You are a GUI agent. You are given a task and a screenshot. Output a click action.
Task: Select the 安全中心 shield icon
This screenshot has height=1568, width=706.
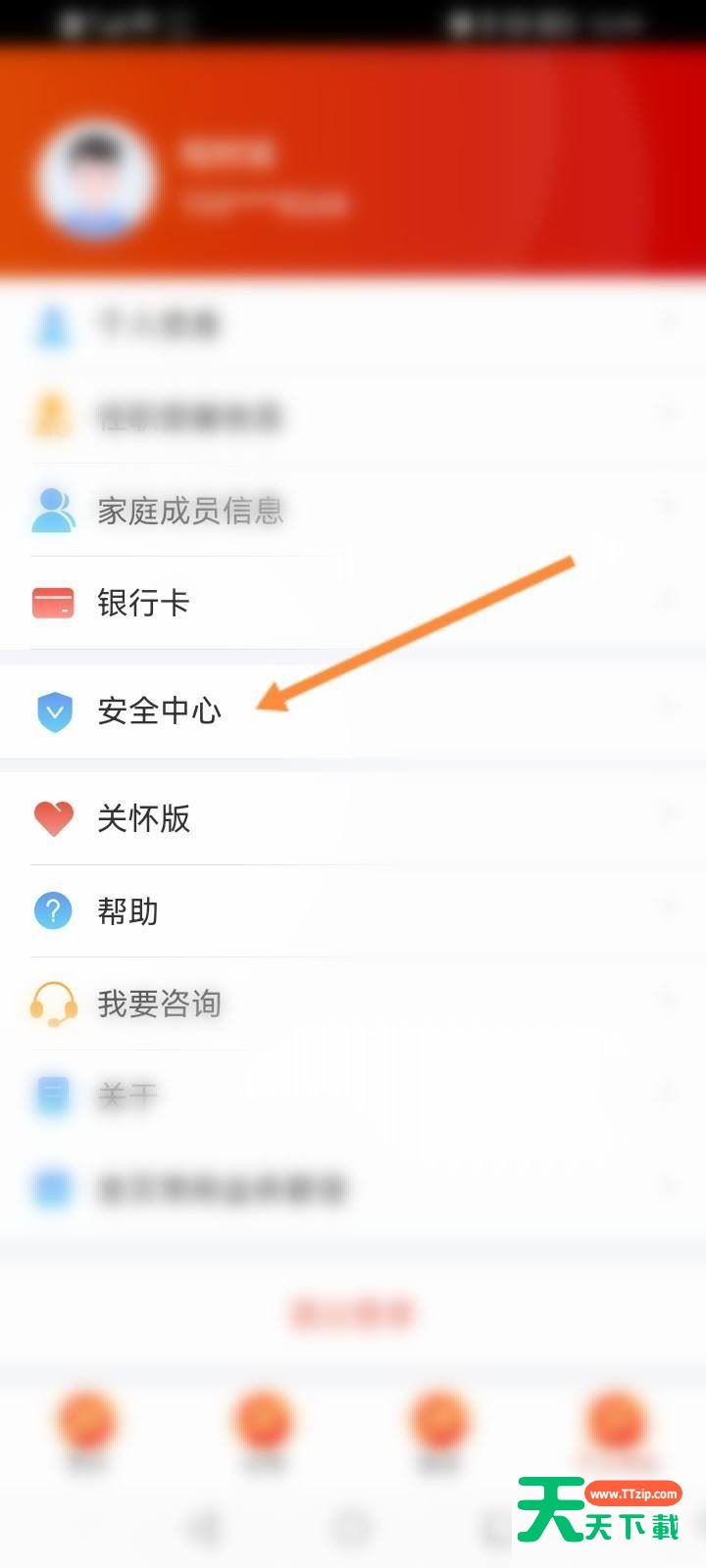point(54,710)
